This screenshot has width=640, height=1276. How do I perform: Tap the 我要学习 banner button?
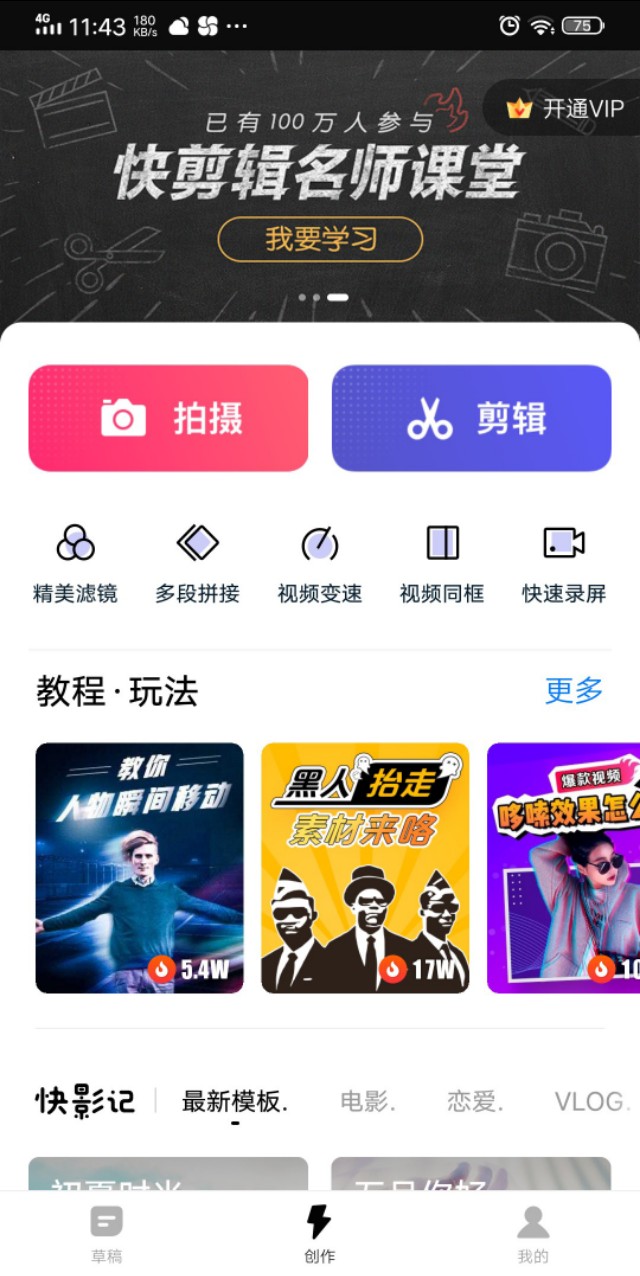(x=320, y=239)
